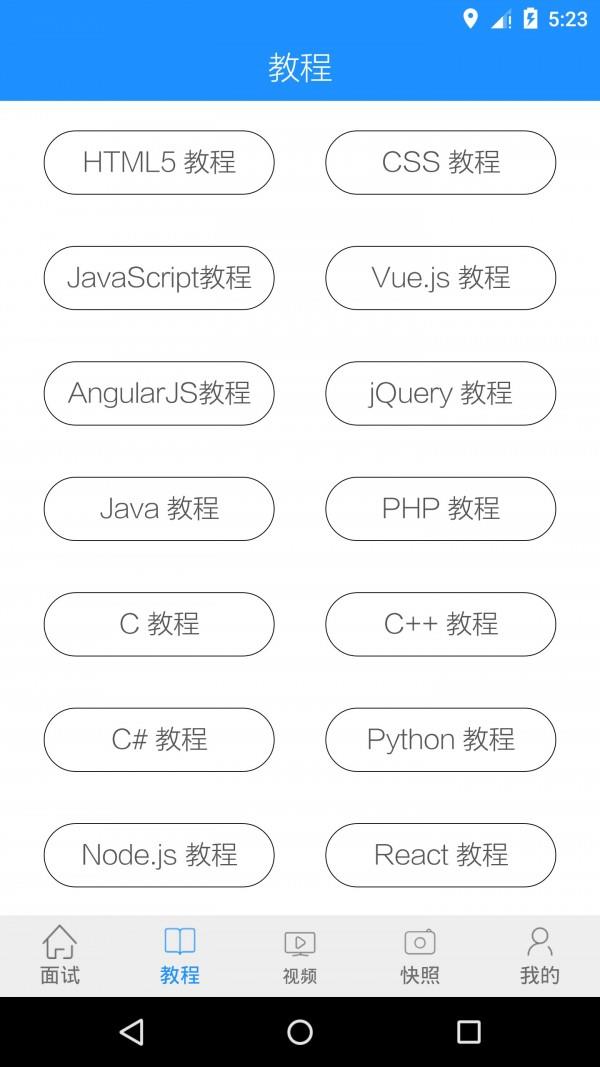Open the HTML5 教程 tutorial

(159, 163)
